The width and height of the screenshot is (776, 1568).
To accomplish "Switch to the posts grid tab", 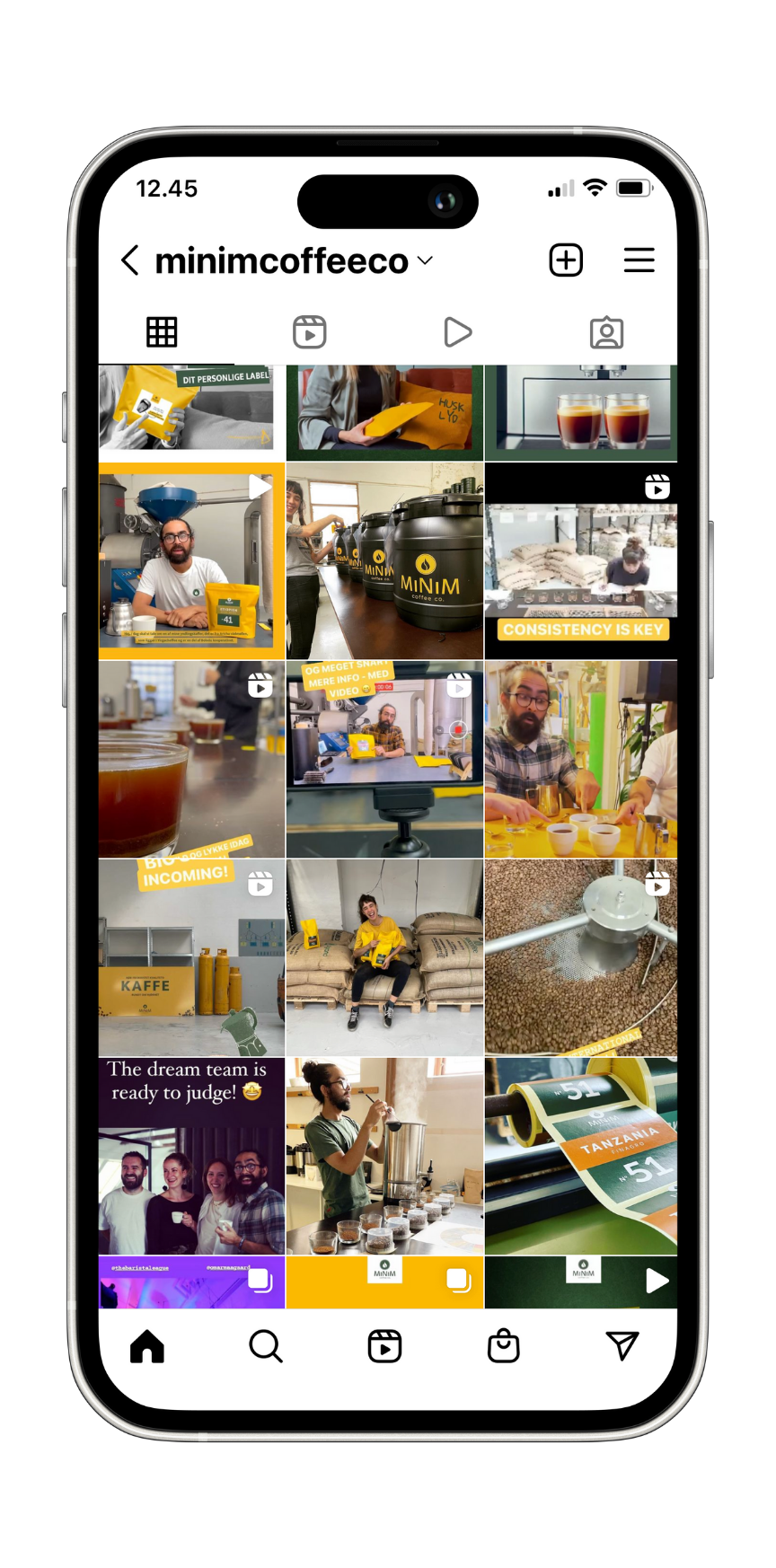I will point(162,332).
